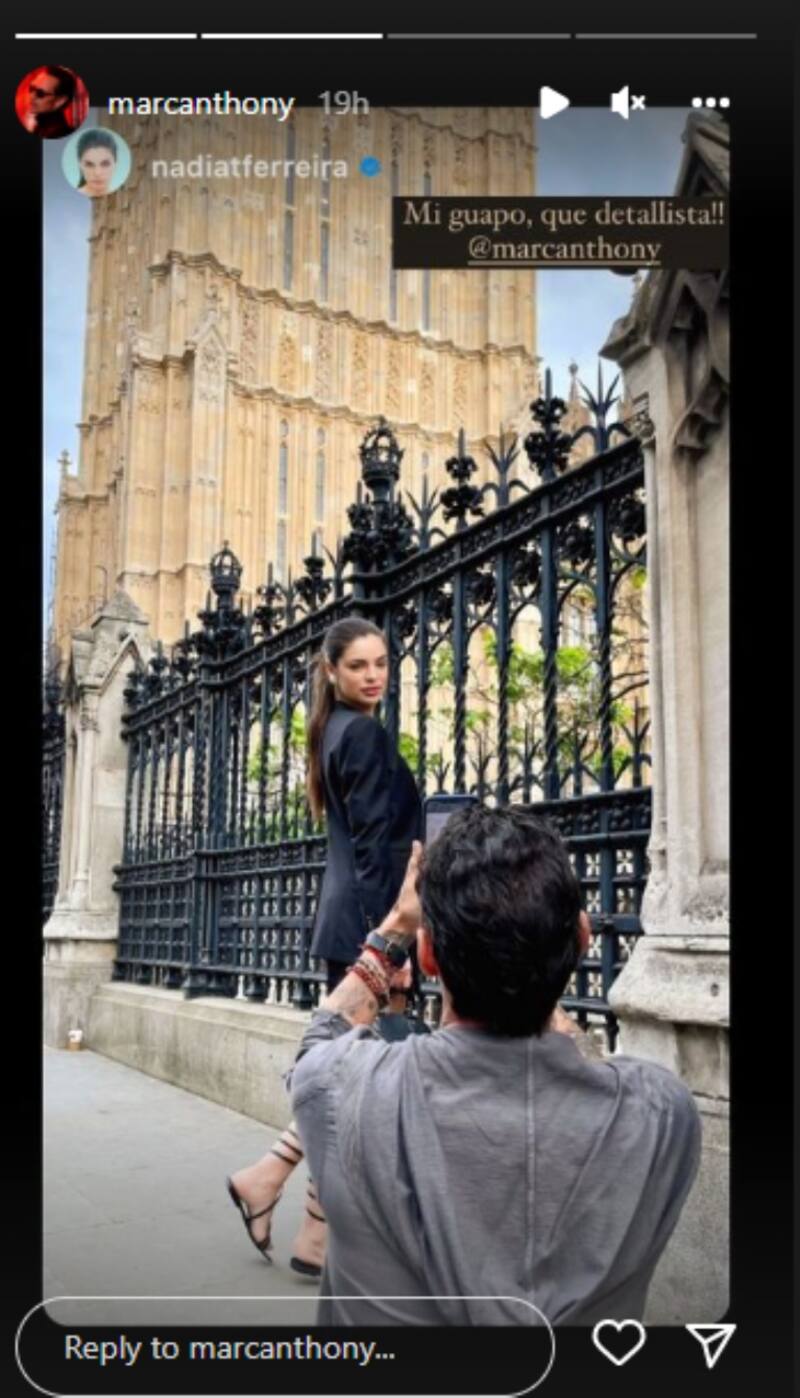Image resolution: width=800 pixels, height=1398 pixels.
Task: Type a reply to marcanthony
Action: (285, 1347)
